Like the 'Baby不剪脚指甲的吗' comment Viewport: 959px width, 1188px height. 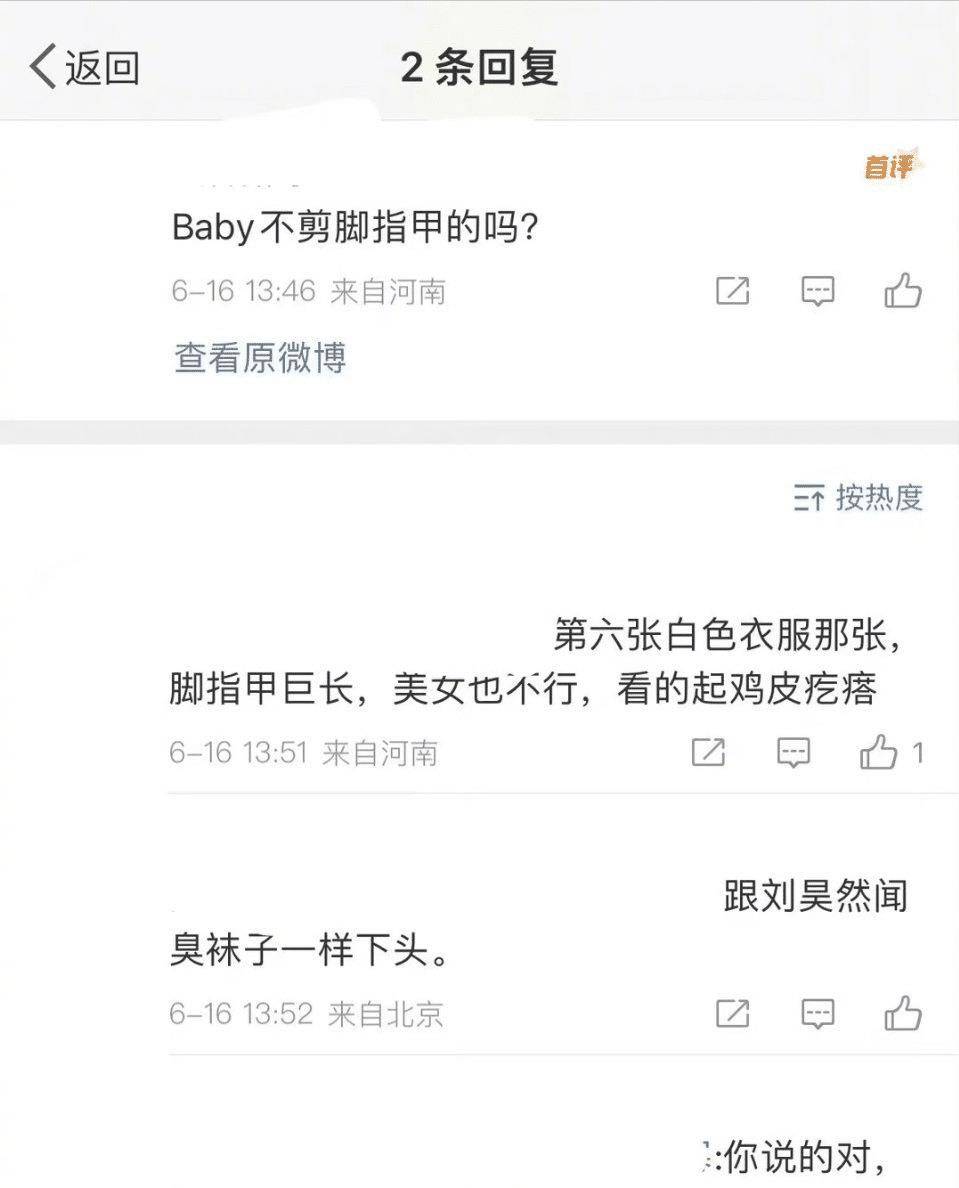click(903, 291)
